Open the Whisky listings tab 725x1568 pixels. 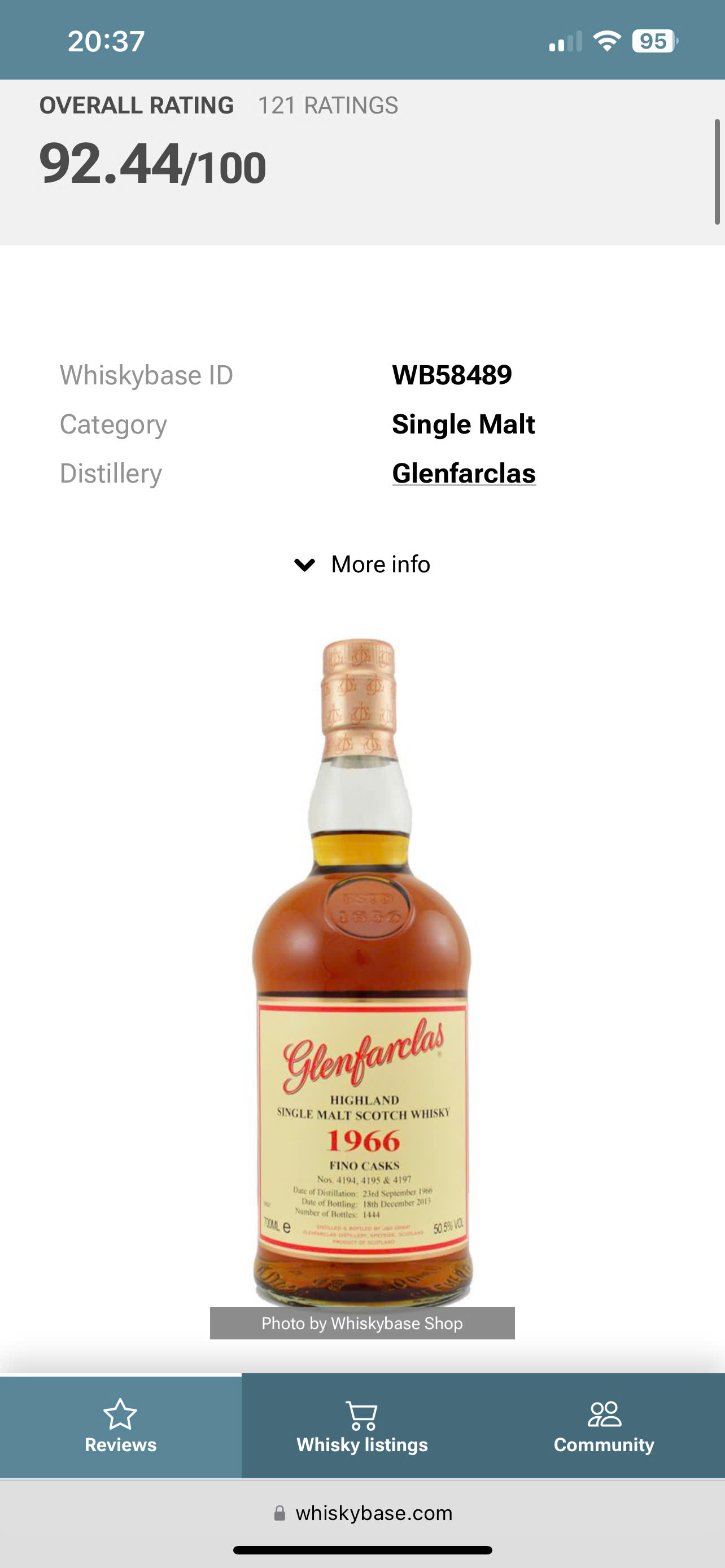tap(362, 1426)
